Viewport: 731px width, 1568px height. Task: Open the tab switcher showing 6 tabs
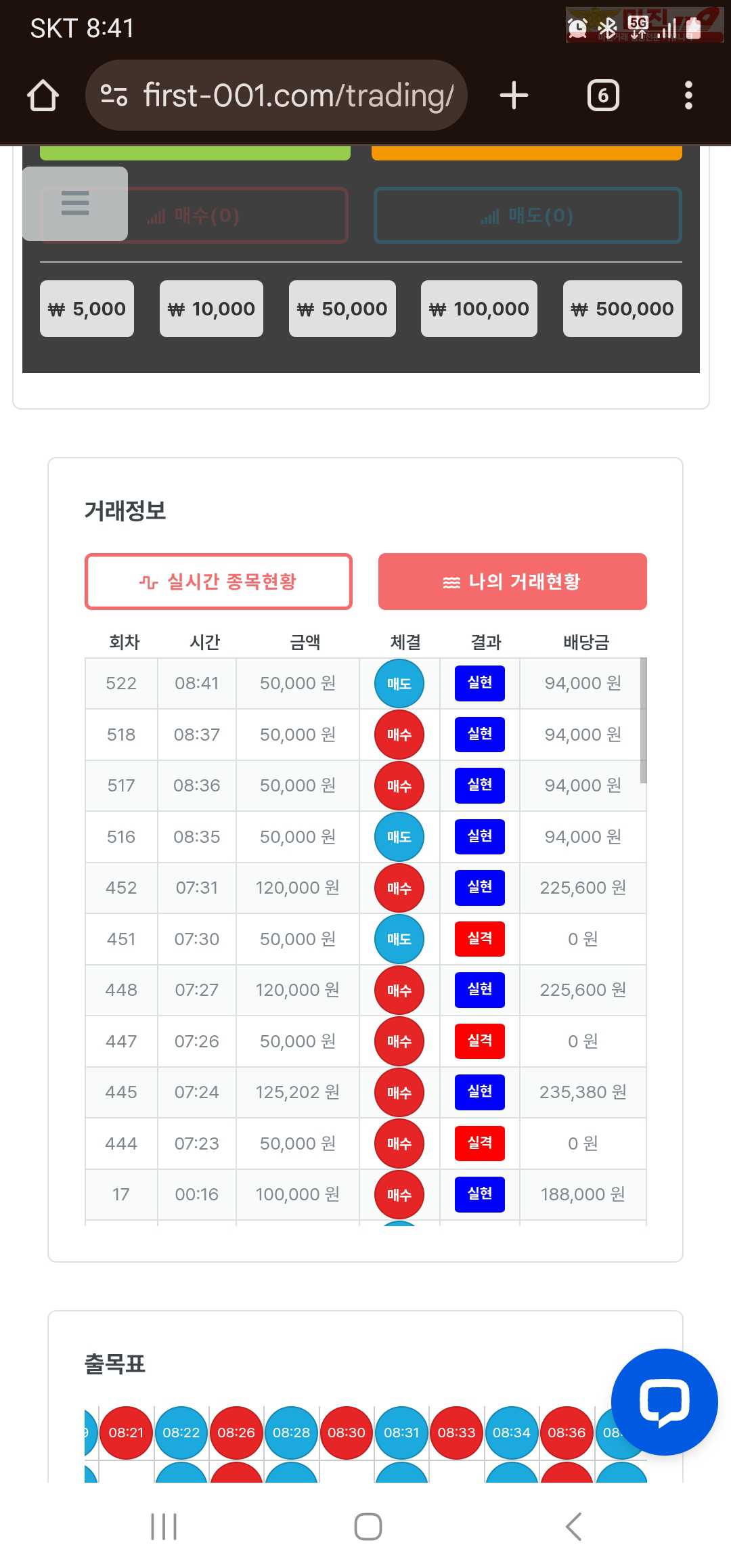coord(603,95)
